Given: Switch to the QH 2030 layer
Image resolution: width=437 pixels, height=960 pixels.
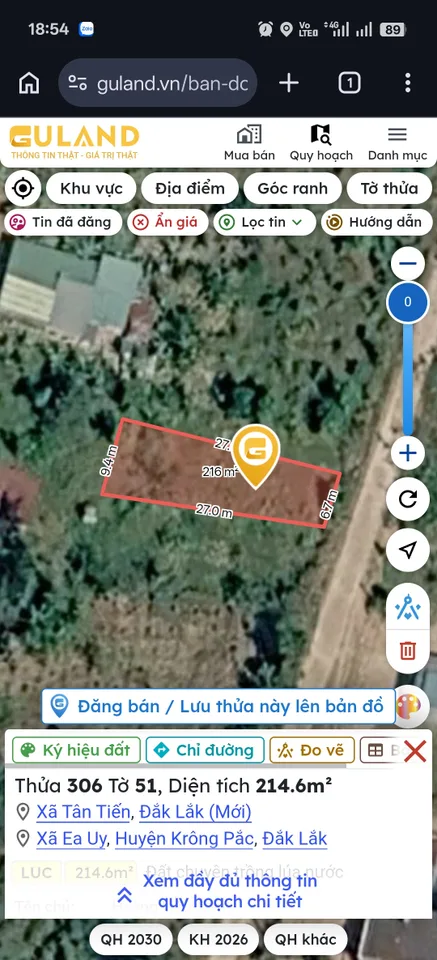Looking at the screenshot, I should click(x=132, y=939).
